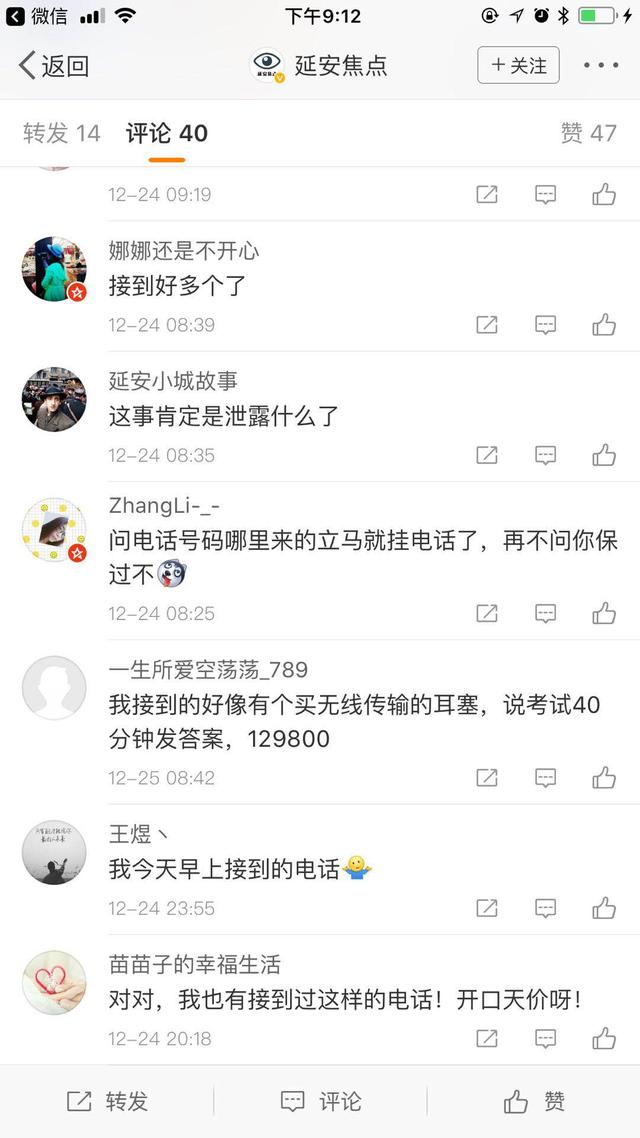Screen dimensions: 640x1138
Task: Reply to 王煜丶's comment
Action: tap(545, 908)
